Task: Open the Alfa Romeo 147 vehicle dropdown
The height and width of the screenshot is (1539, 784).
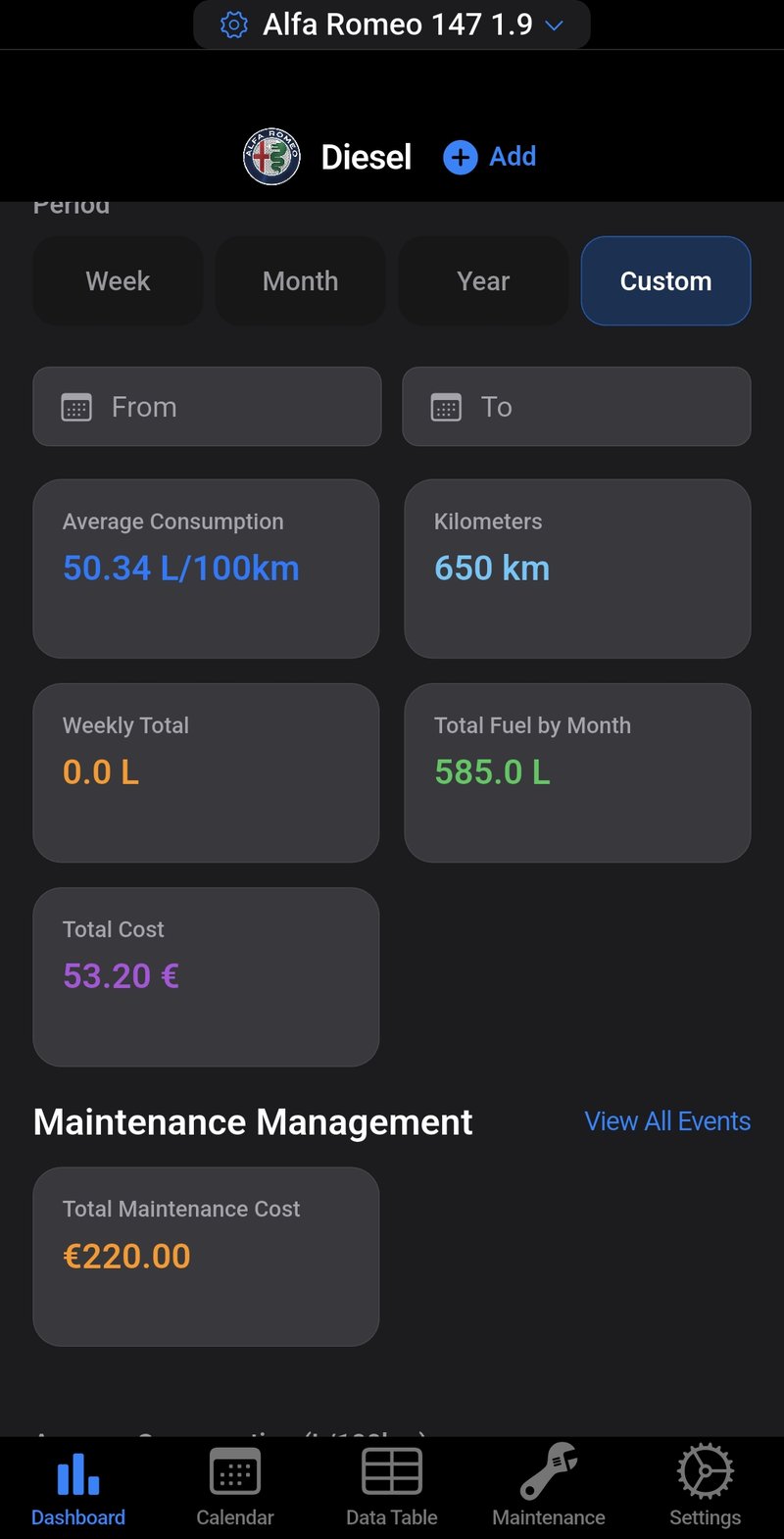Action: pyautogui.click(x=392, y=25)
